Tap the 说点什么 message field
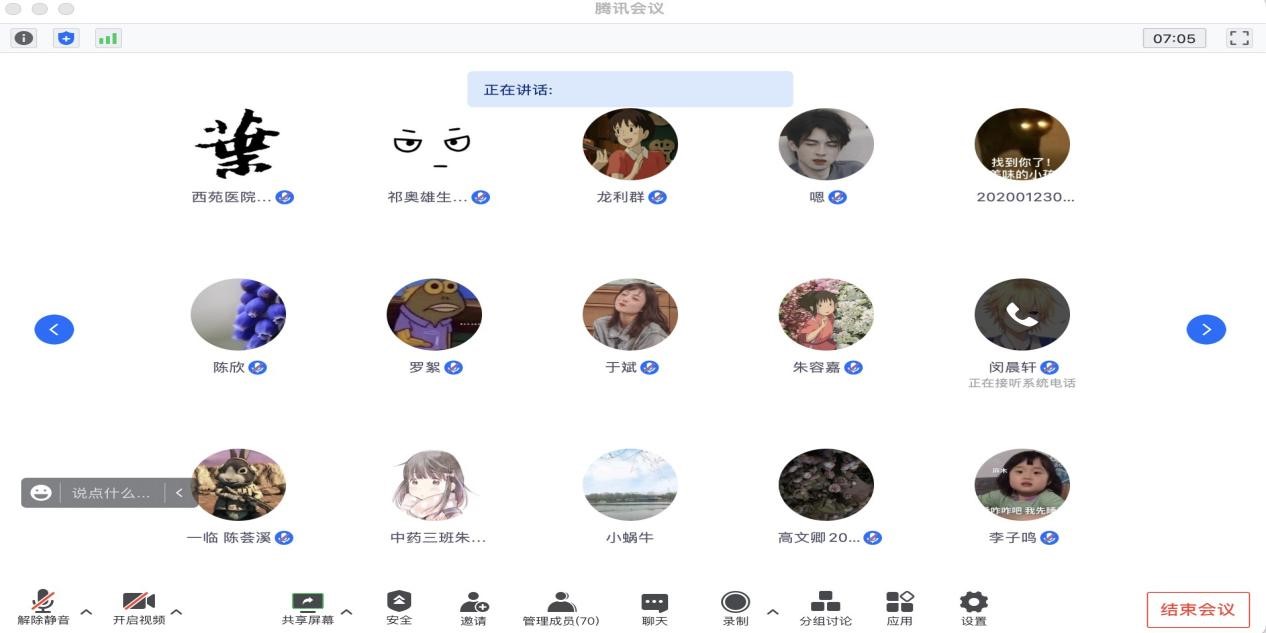 (110, 493)
